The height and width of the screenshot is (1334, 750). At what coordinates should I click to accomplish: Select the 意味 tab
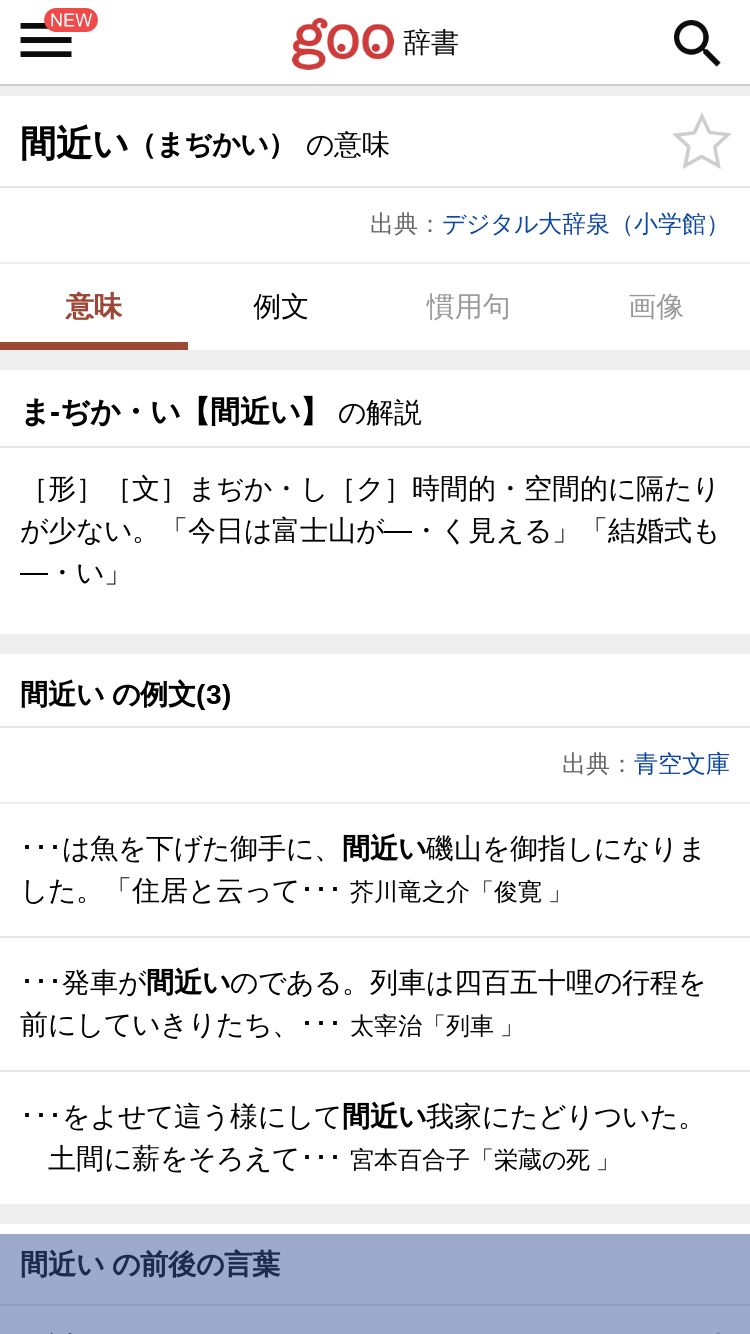tap(94, 307)
